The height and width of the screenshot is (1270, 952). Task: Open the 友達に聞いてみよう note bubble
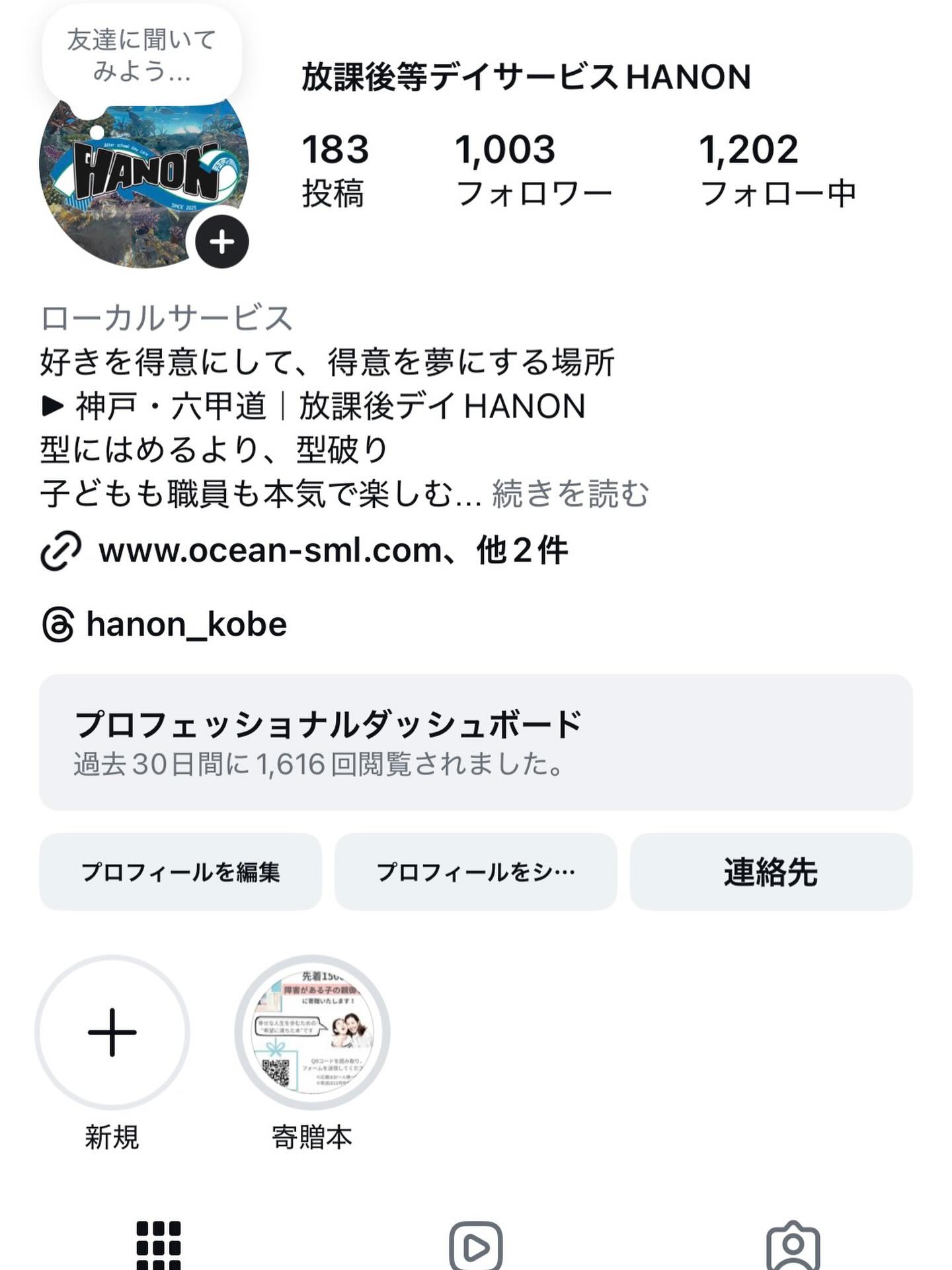(141, 55)
